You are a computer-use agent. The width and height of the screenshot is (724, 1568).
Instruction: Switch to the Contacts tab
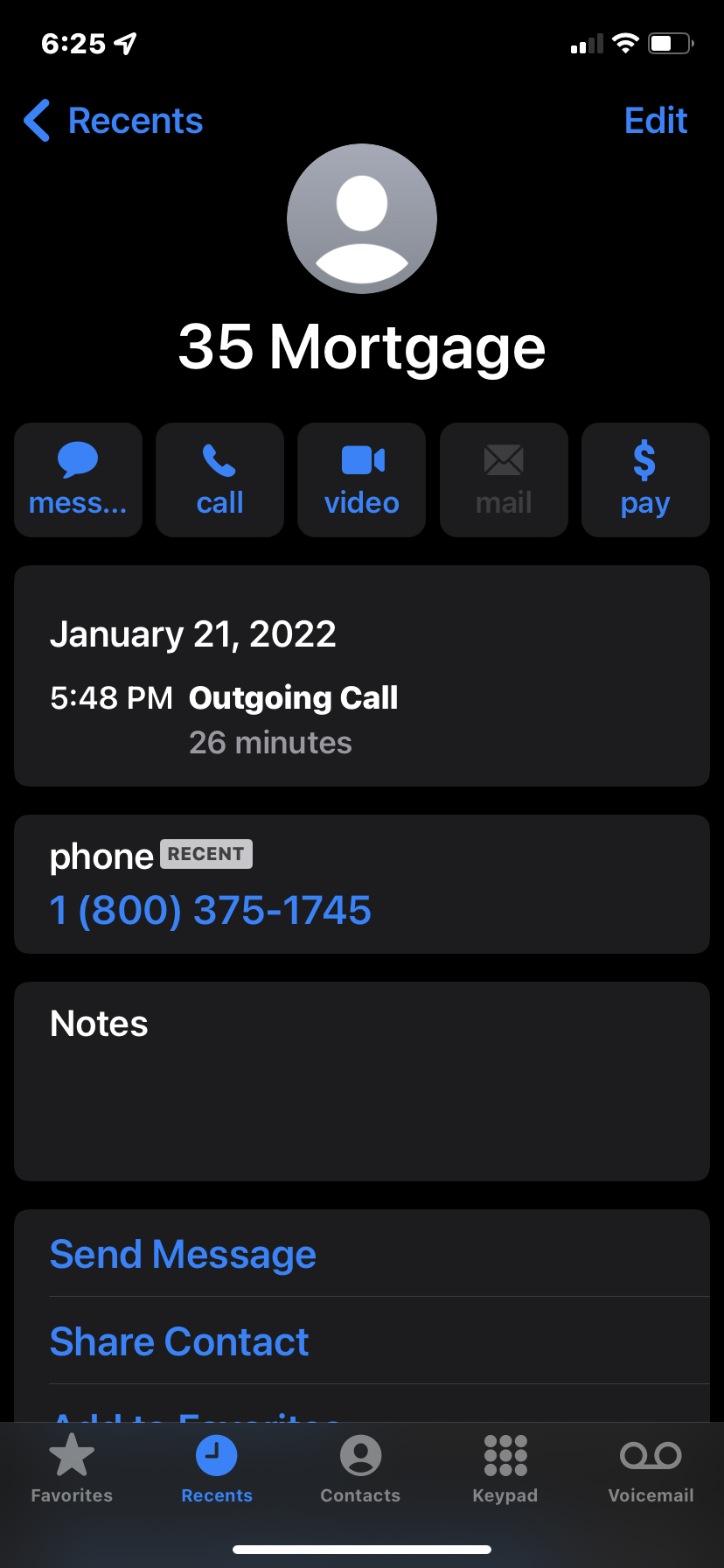click(x=360, y=1469)
